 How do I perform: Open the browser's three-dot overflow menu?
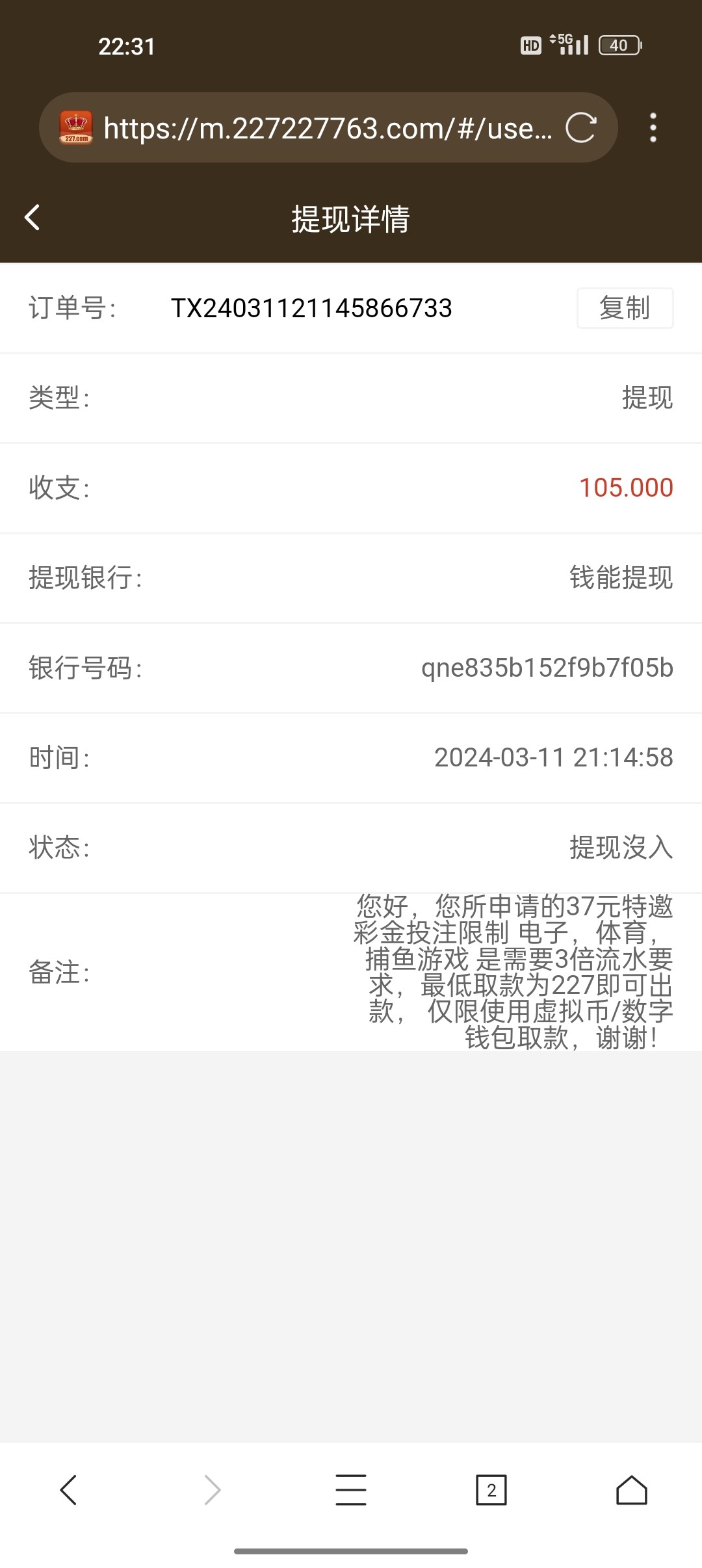click(653, 127)
